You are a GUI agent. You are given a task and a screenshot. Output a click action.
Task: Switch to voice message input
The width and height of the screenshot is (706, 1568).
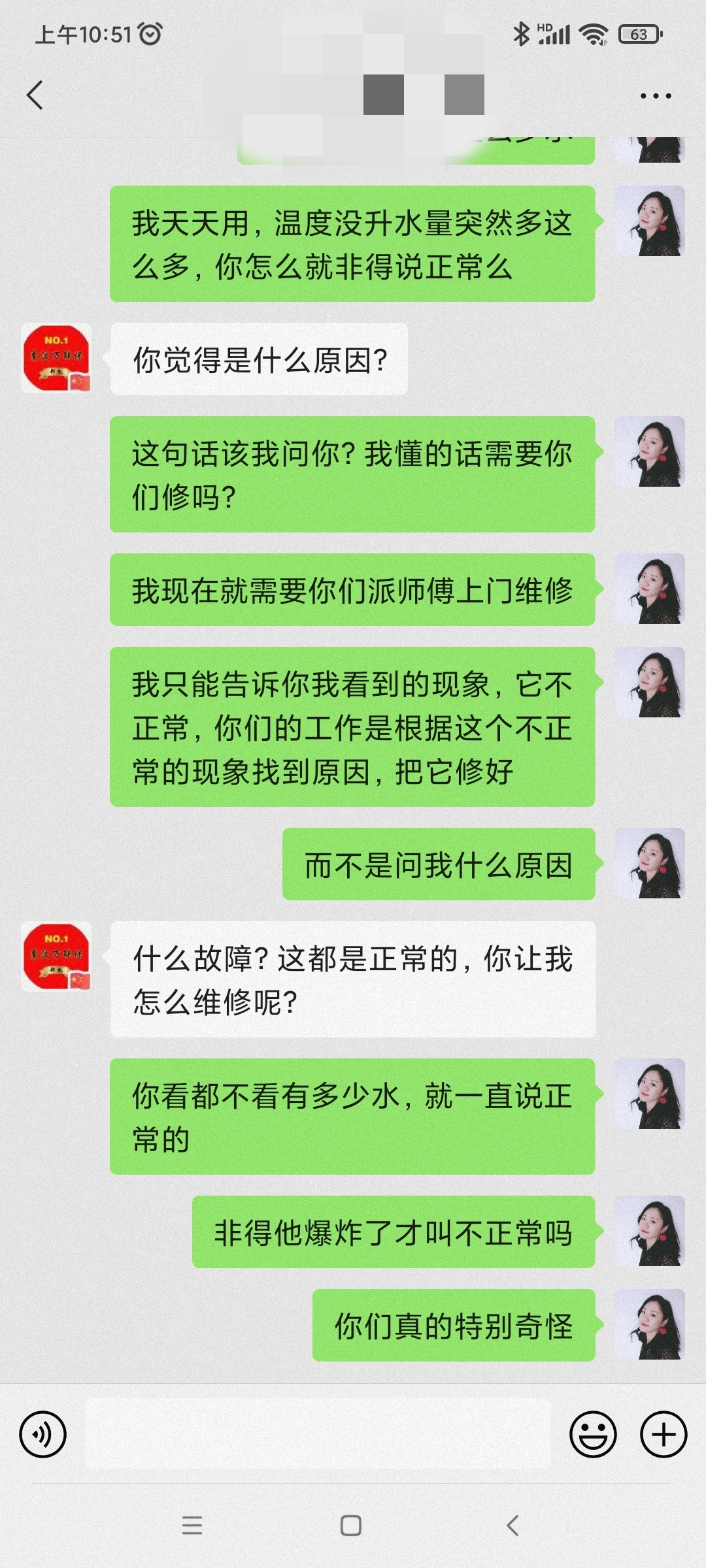(43, 1435)
